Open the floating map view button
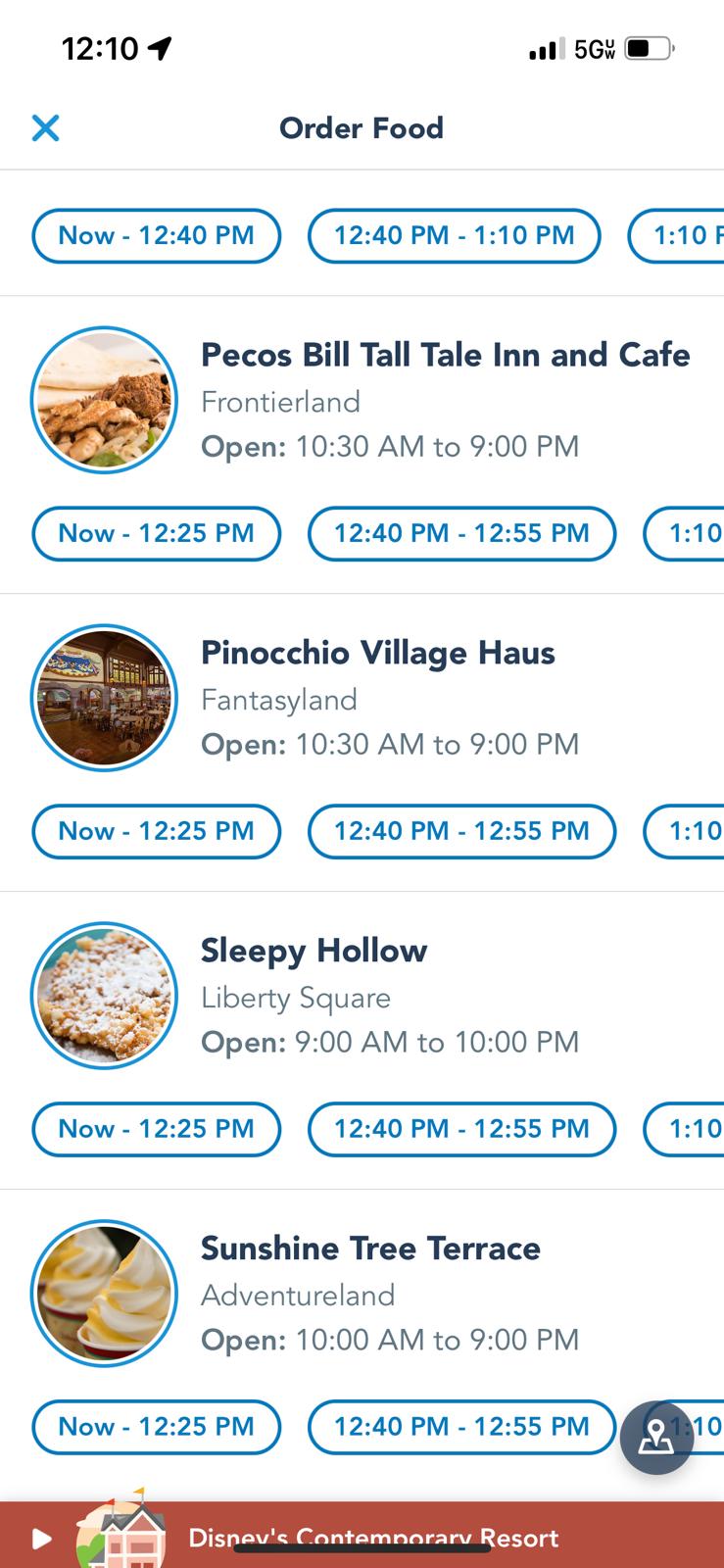 pyautogui.click(x=656, y=1437)
